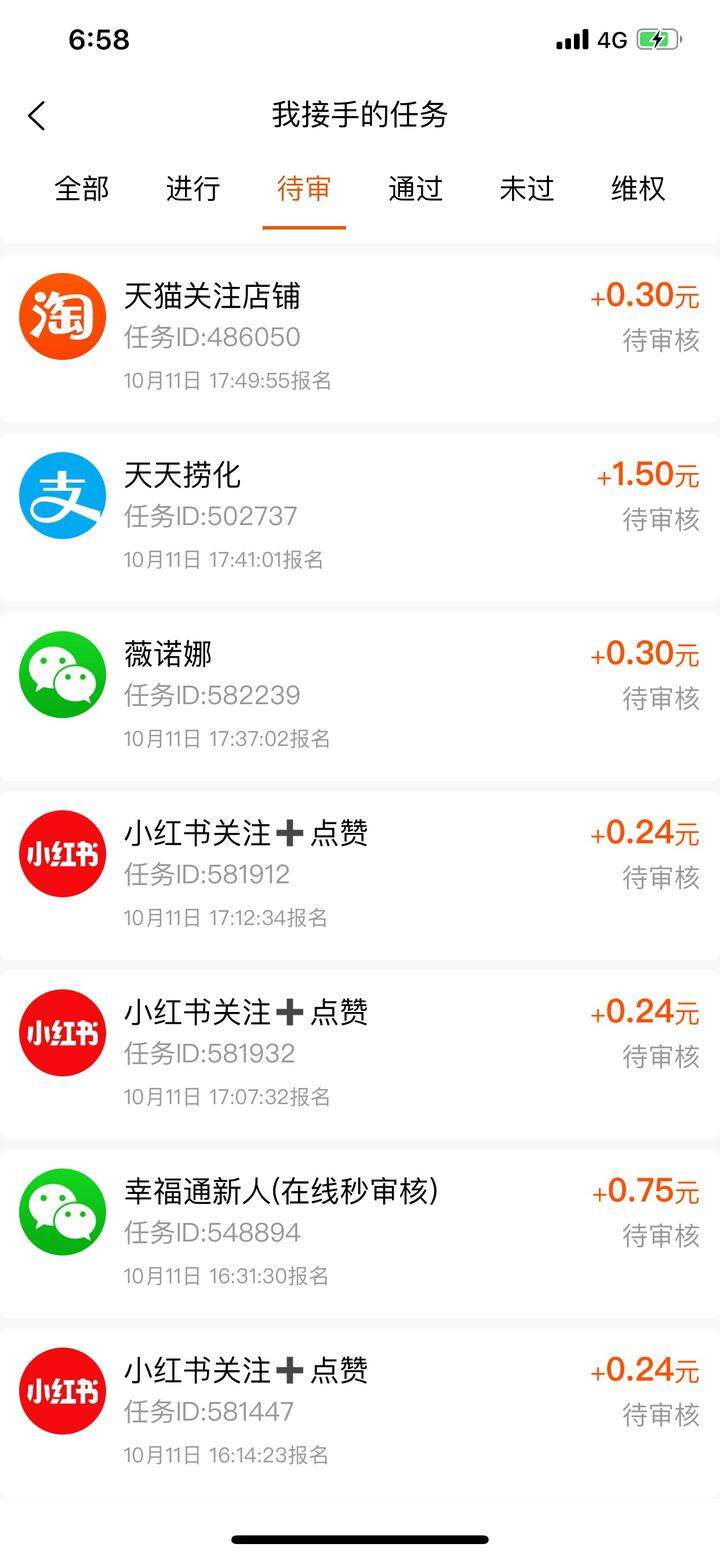This screenshot has width=720, height=1558.
Task: Switch to the 通过 tab
Action: click(x=415, y=188)
